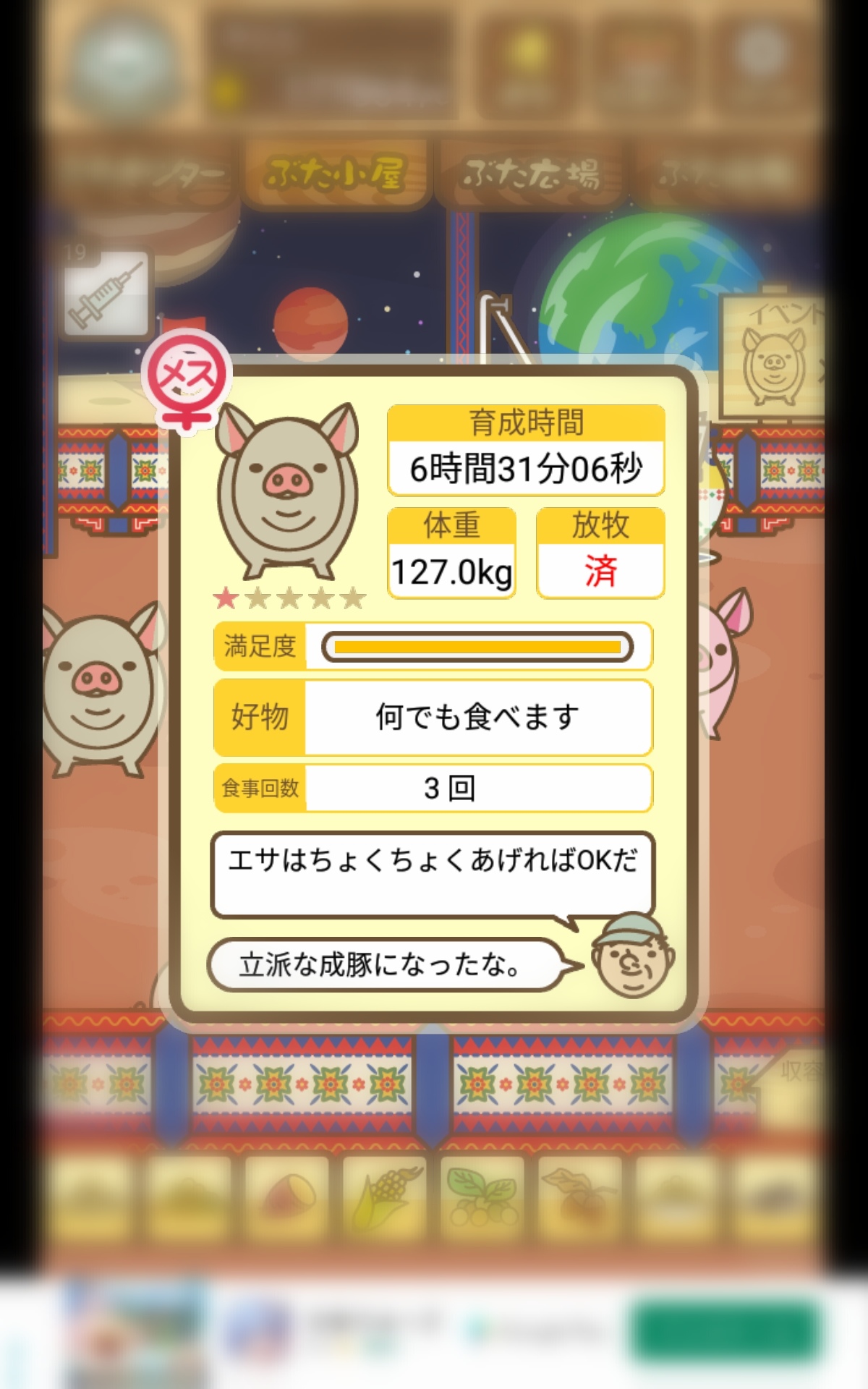Open the イベント pig signboard
868x1389 pixels.
(773, 356)
